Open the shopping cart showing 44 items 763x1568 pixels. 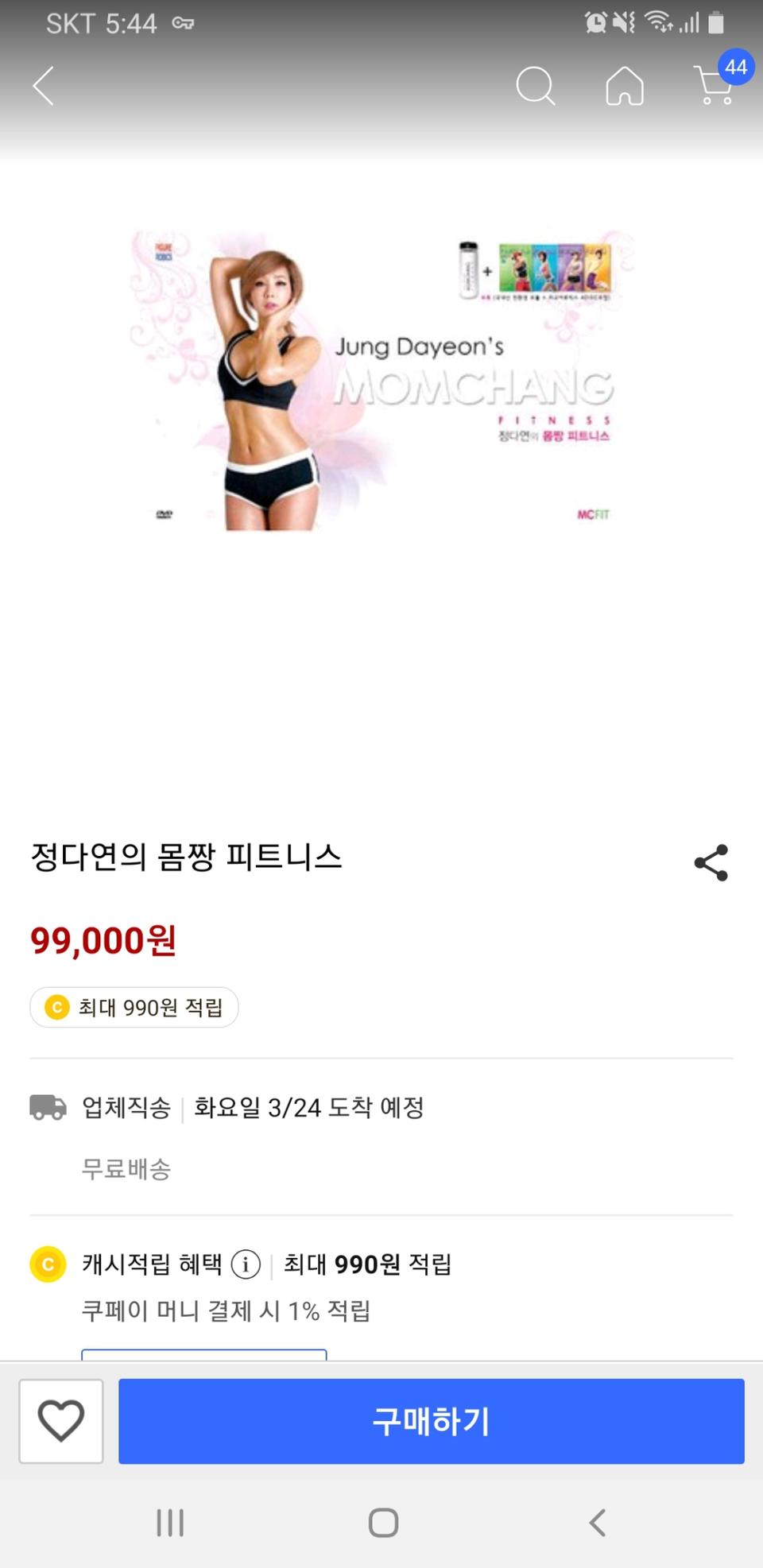pyautogui.click(x=712, y=87)
